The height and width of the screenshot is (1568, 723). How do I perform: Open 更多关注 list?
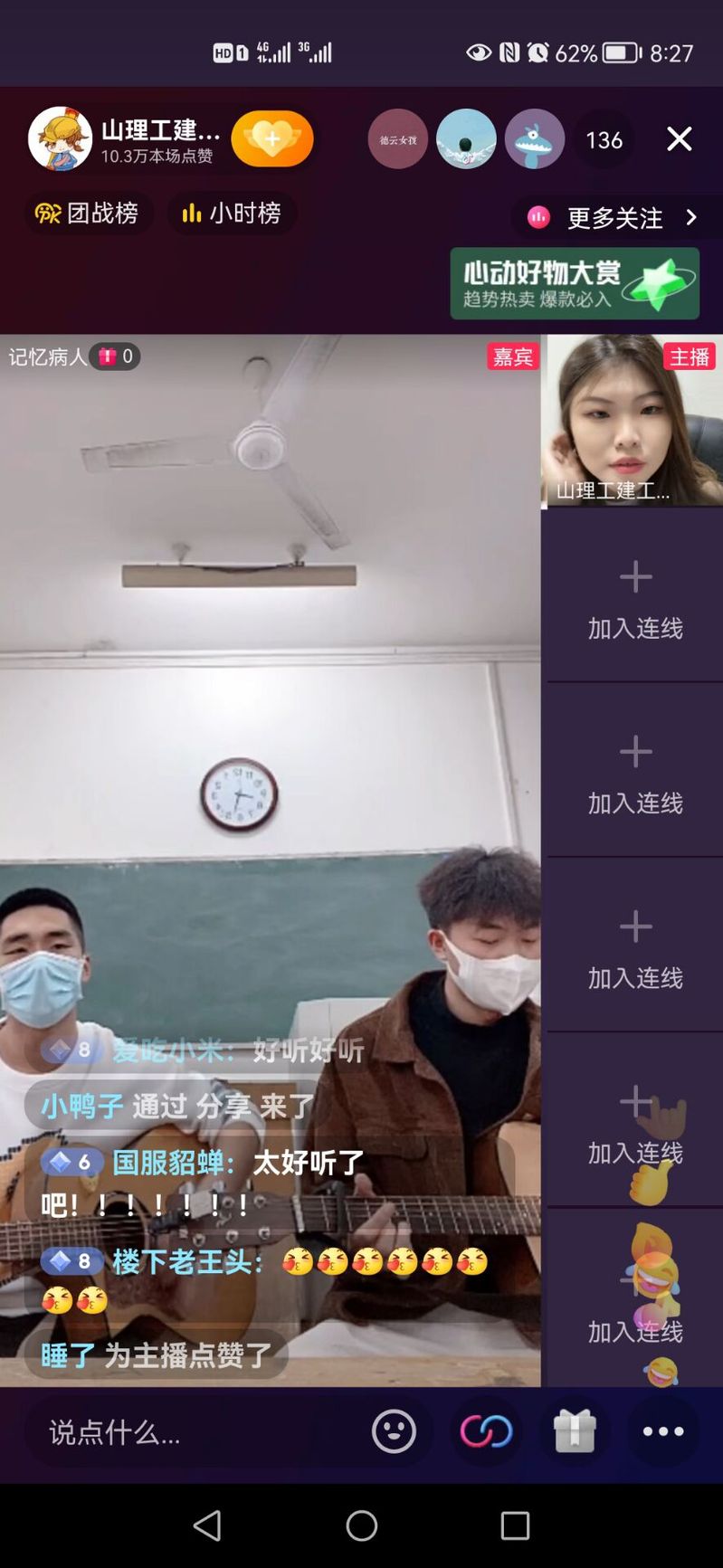tap(615, 217)
